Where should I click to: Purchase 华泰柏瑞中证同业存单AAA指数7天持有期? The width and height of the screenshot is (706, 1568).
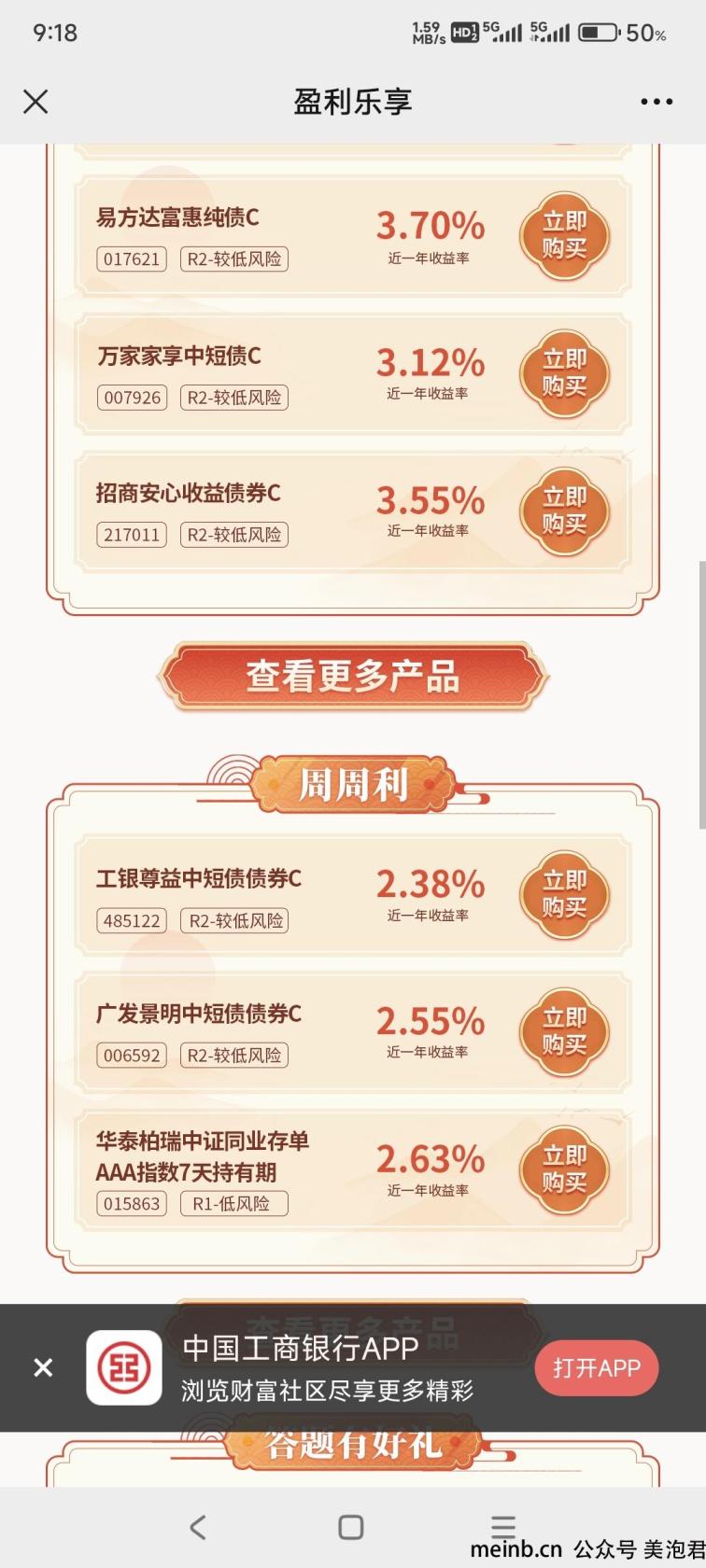(564, 1169)
